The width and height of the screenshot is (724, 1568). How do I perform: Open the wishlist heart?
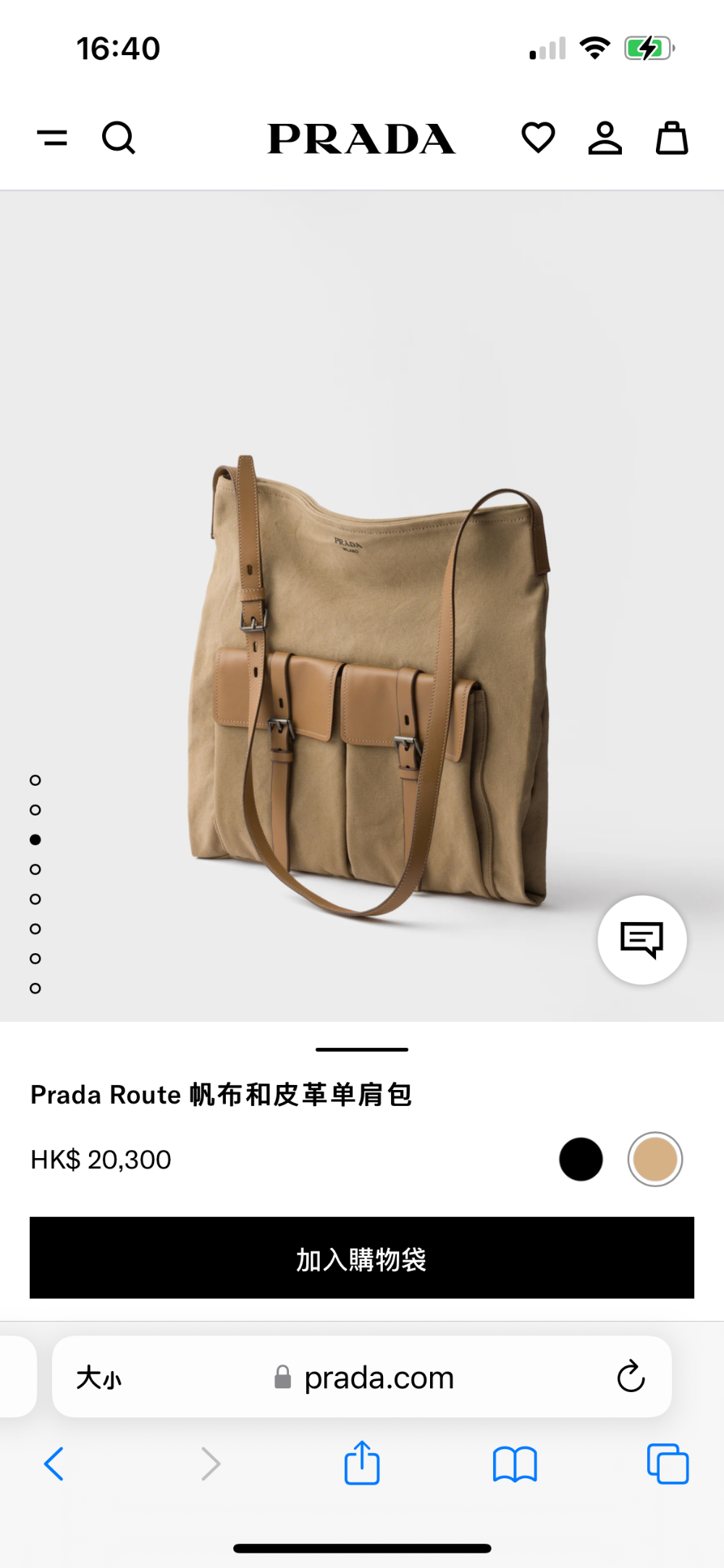pos(538,138)
